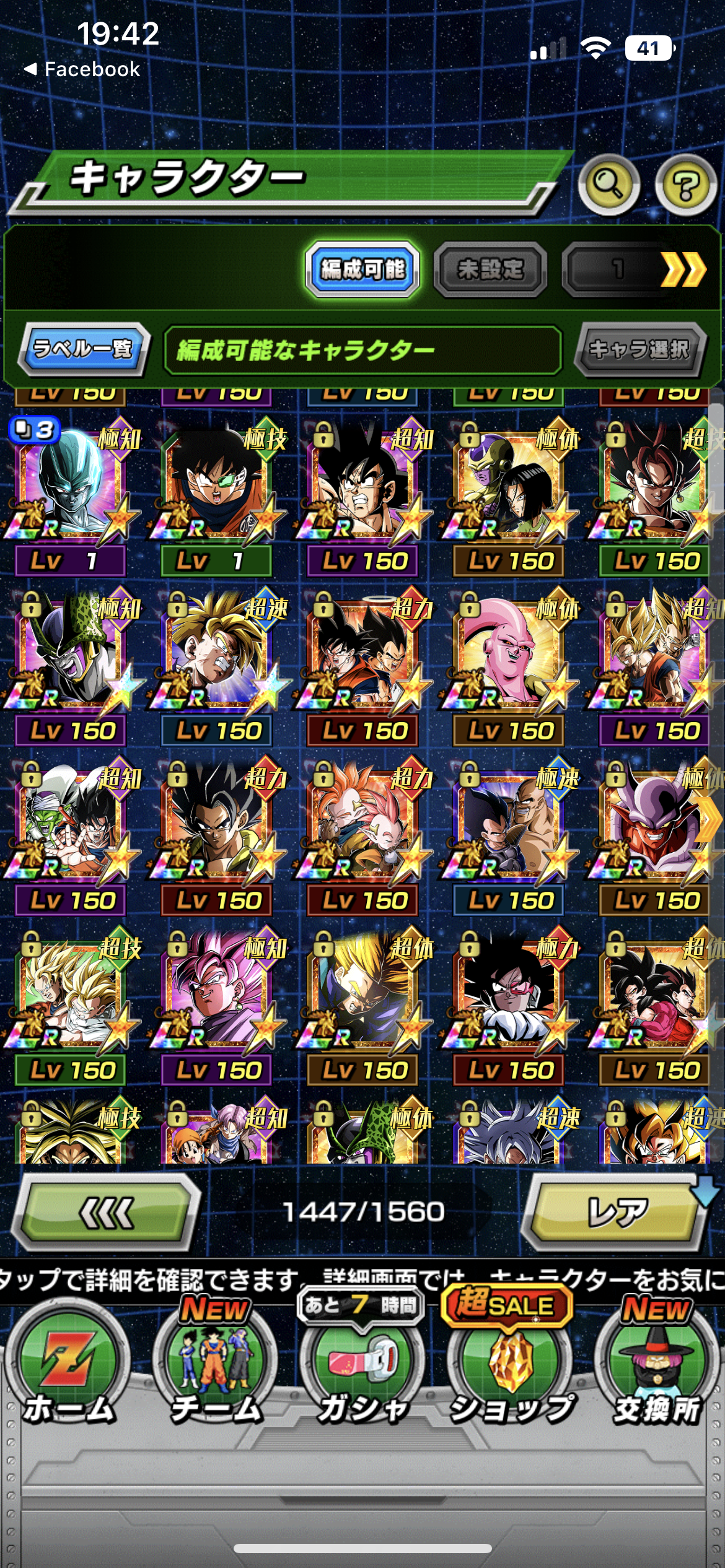The height and width of the screenshot is (1568, 725).
Task: Open the magnifying glass search
Action: (608, 184)
